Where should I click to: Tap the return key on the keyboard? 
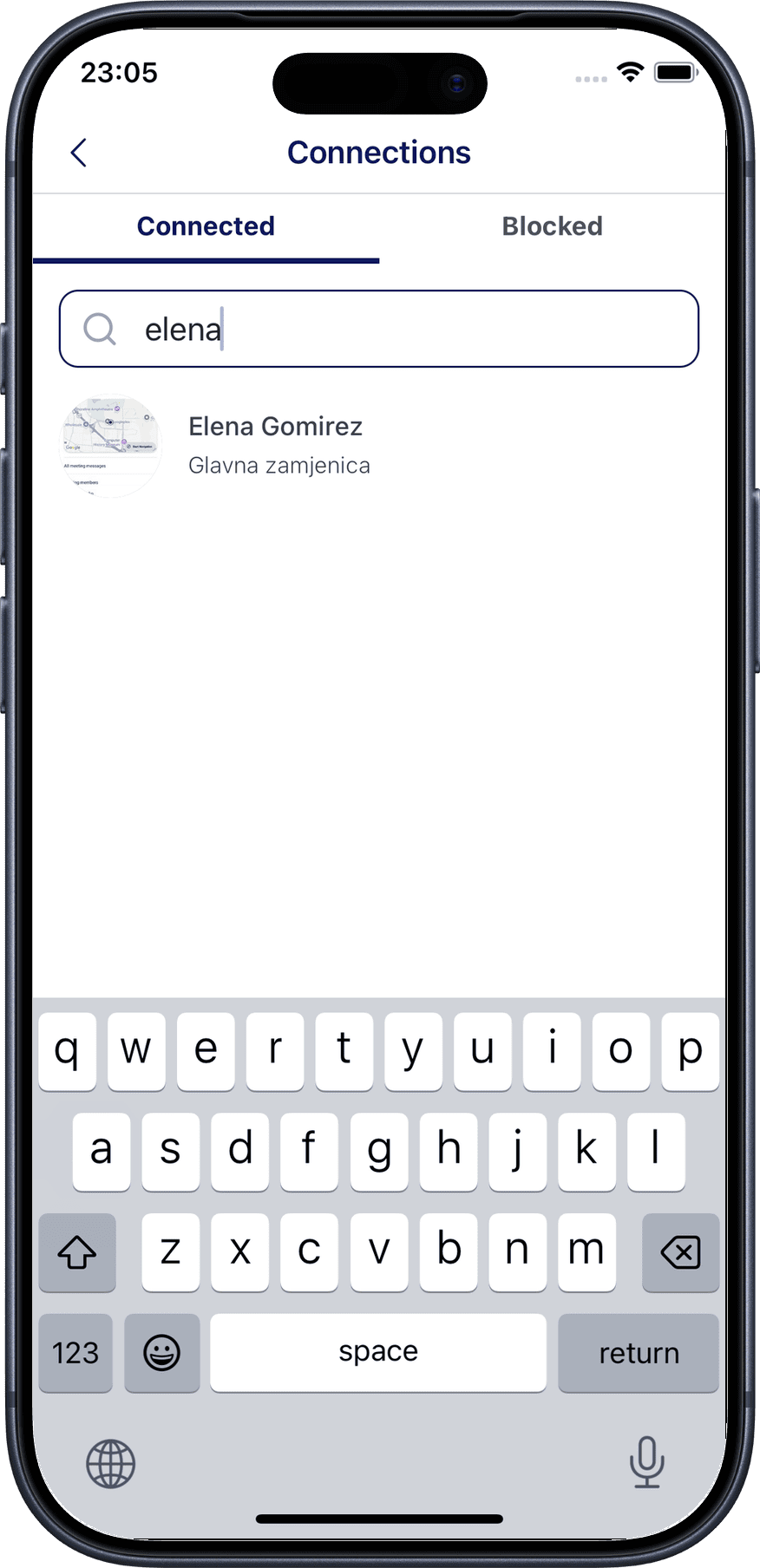click(x=638, y=1353)
